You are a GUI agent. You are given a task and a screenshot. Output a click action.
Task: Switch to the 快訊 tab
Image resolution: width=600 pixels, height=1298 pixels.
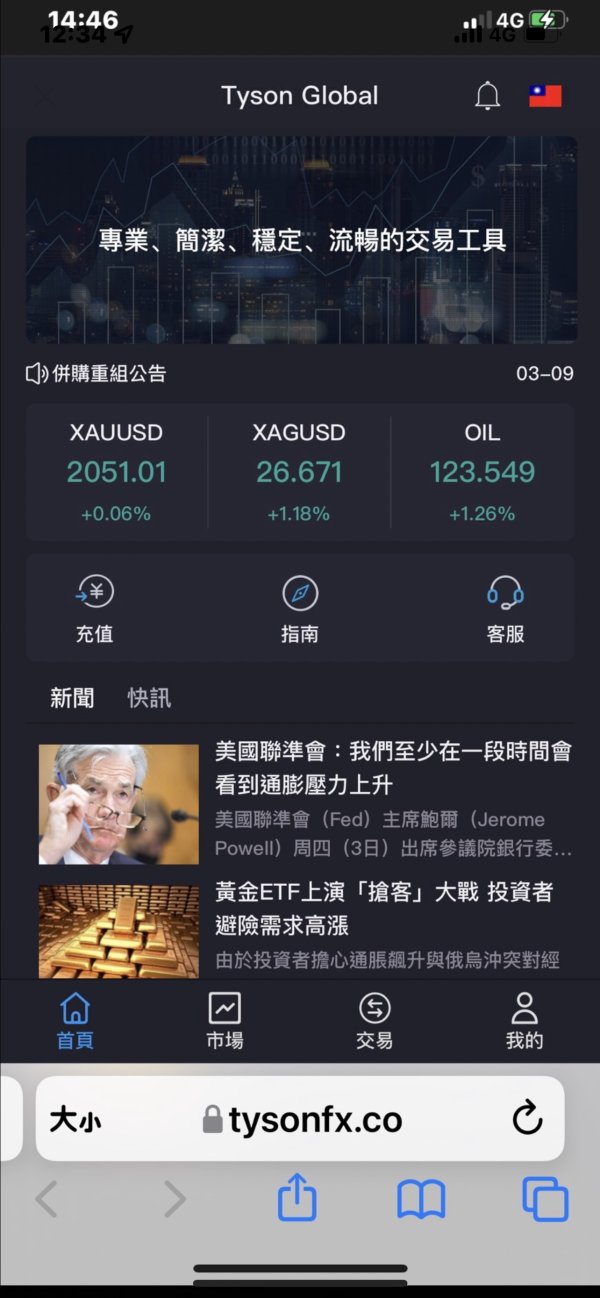[149, 698]
